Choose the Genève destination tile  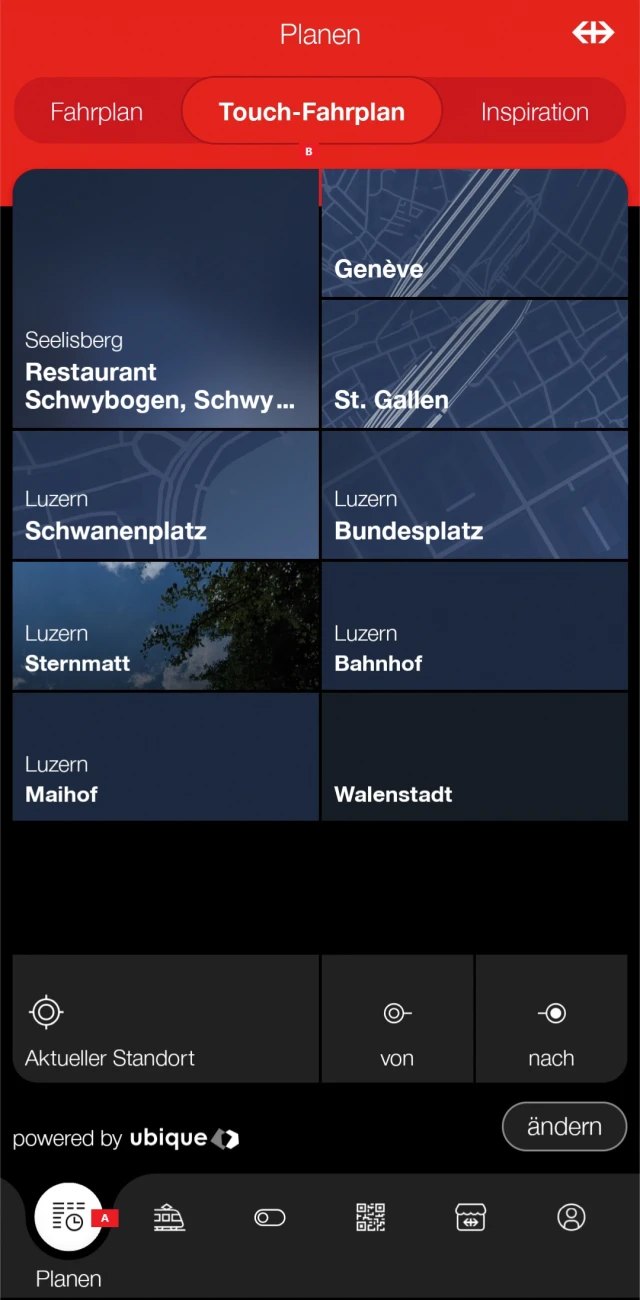(474, 233)
